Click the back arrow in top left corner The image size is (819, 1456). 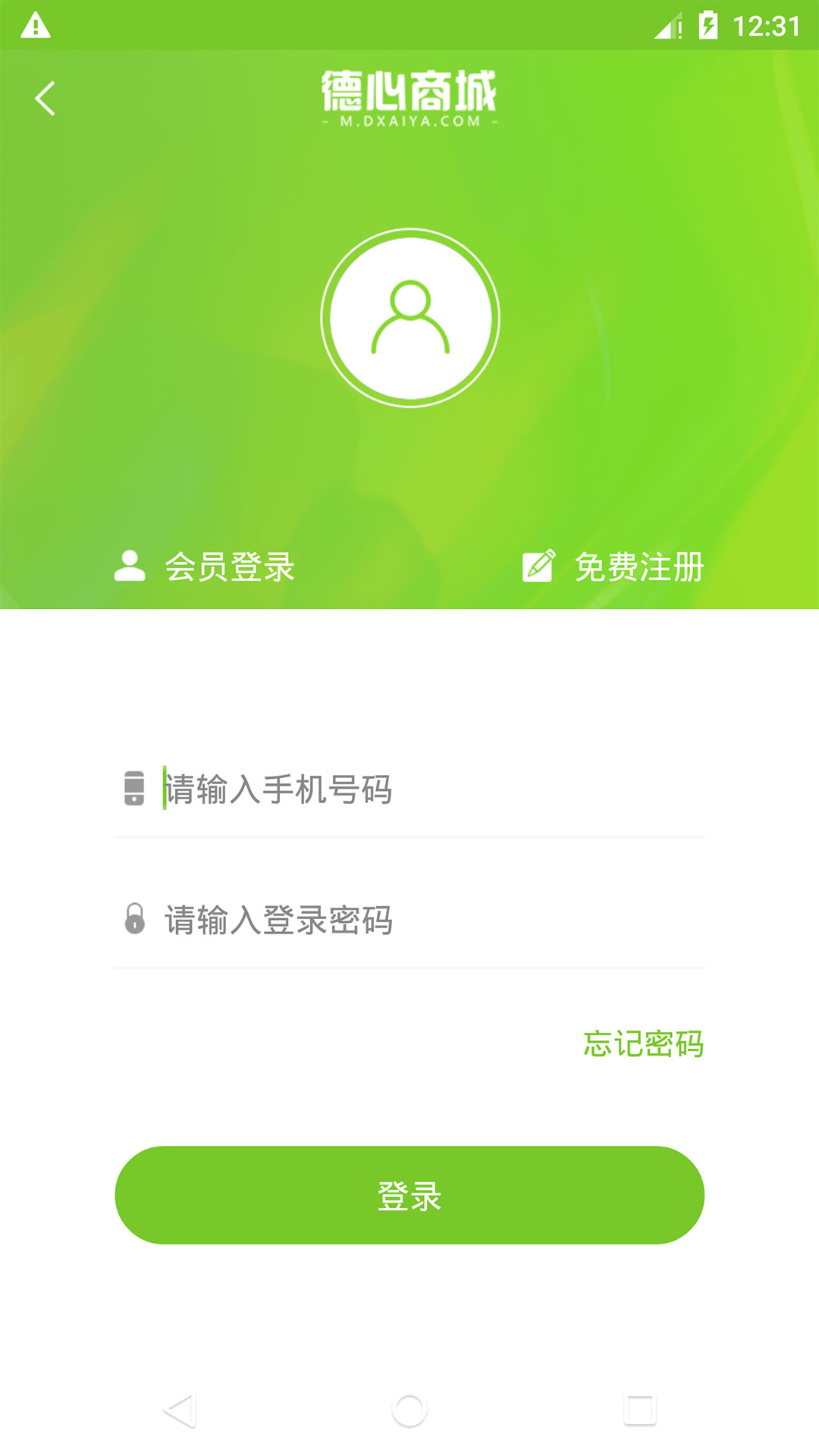(x=44, y=97)
